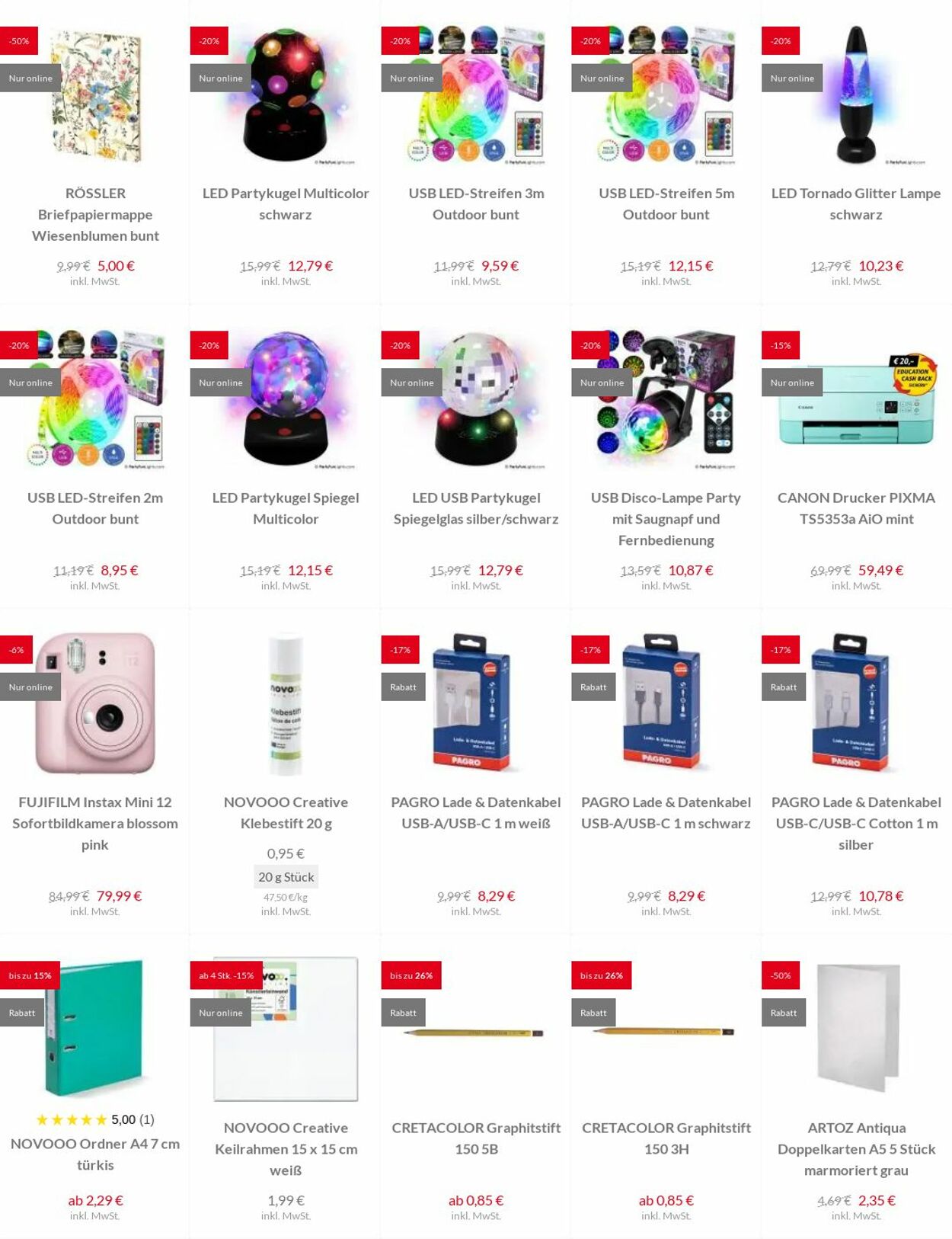Screen dimensions: 952x1239
Task: Open LED Tornado Glitter Lampe schwarz
Action: tap(856, 203)
